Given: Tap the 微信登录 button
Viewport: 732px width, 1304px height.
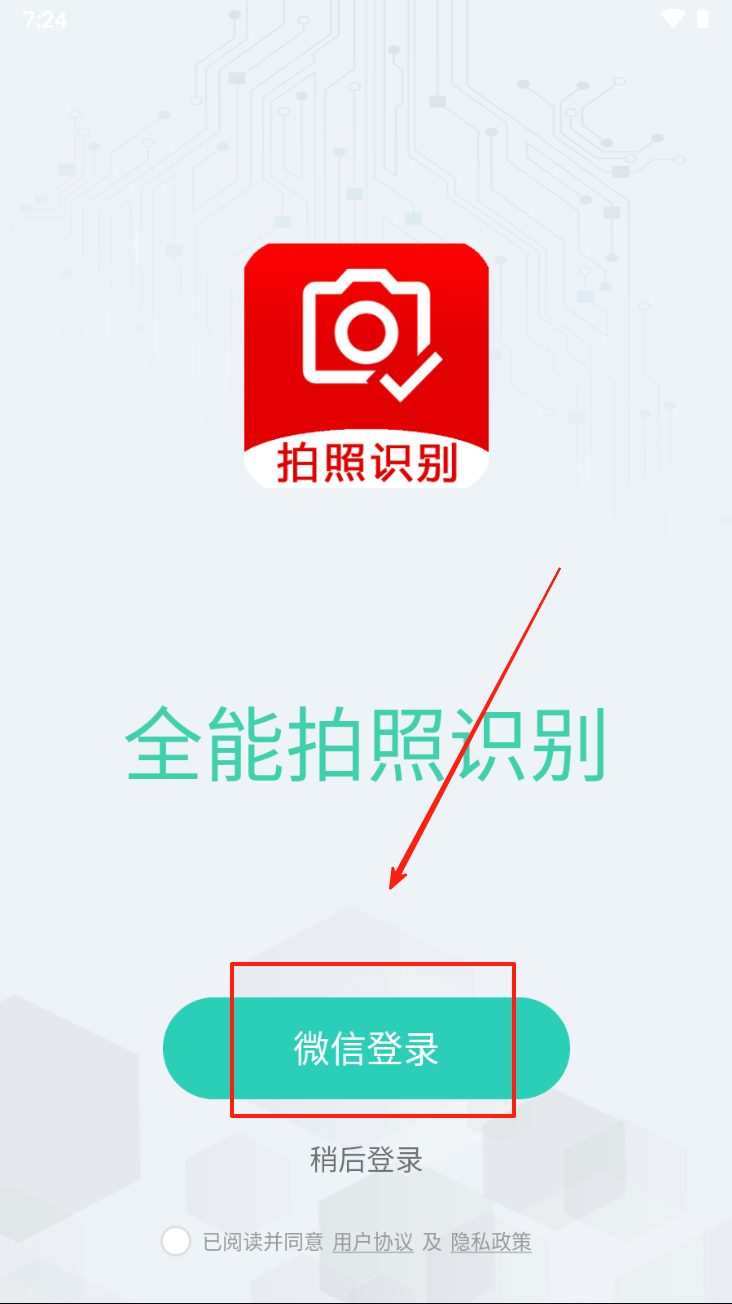Looking at the screenshot, I should coord(366,1048).
